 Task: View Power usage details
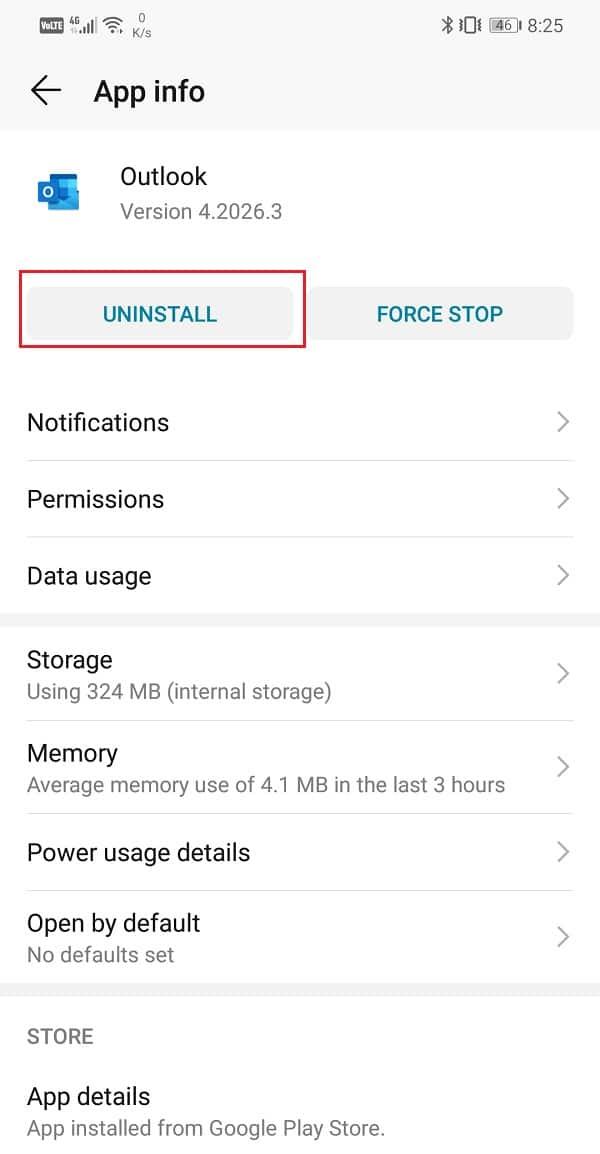click(x=299, y=853)
